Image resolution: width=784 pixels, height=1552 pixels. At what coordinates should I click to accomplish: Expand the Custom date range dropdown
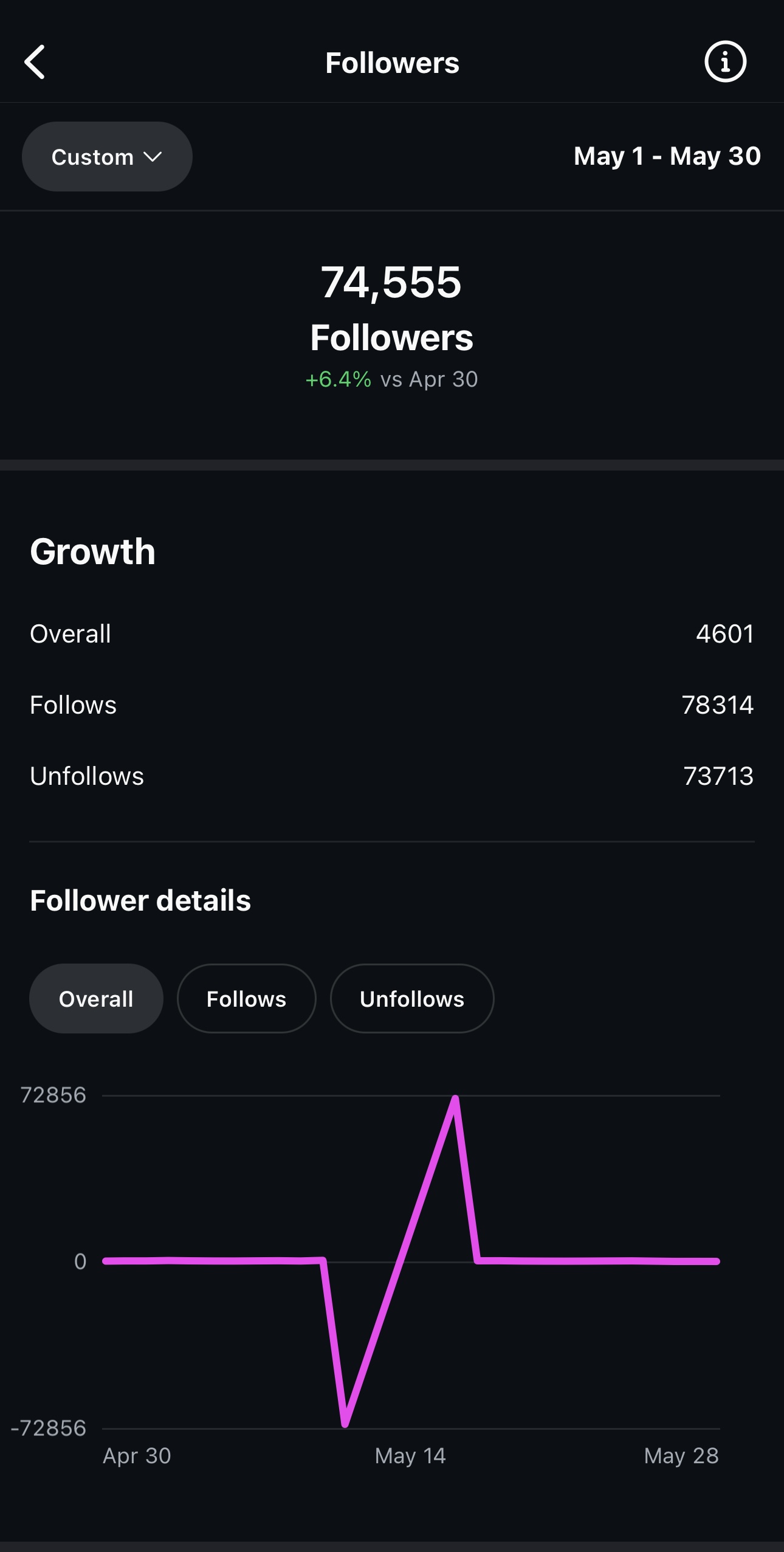107,157
